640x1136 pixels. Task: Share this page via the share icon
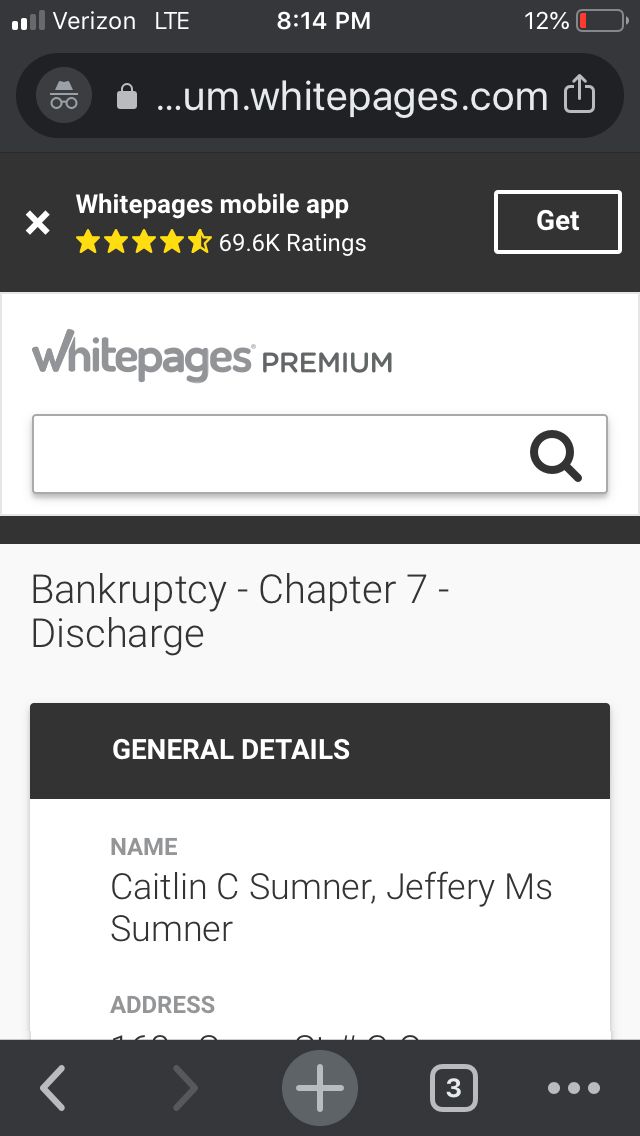[x=580, y=95]
